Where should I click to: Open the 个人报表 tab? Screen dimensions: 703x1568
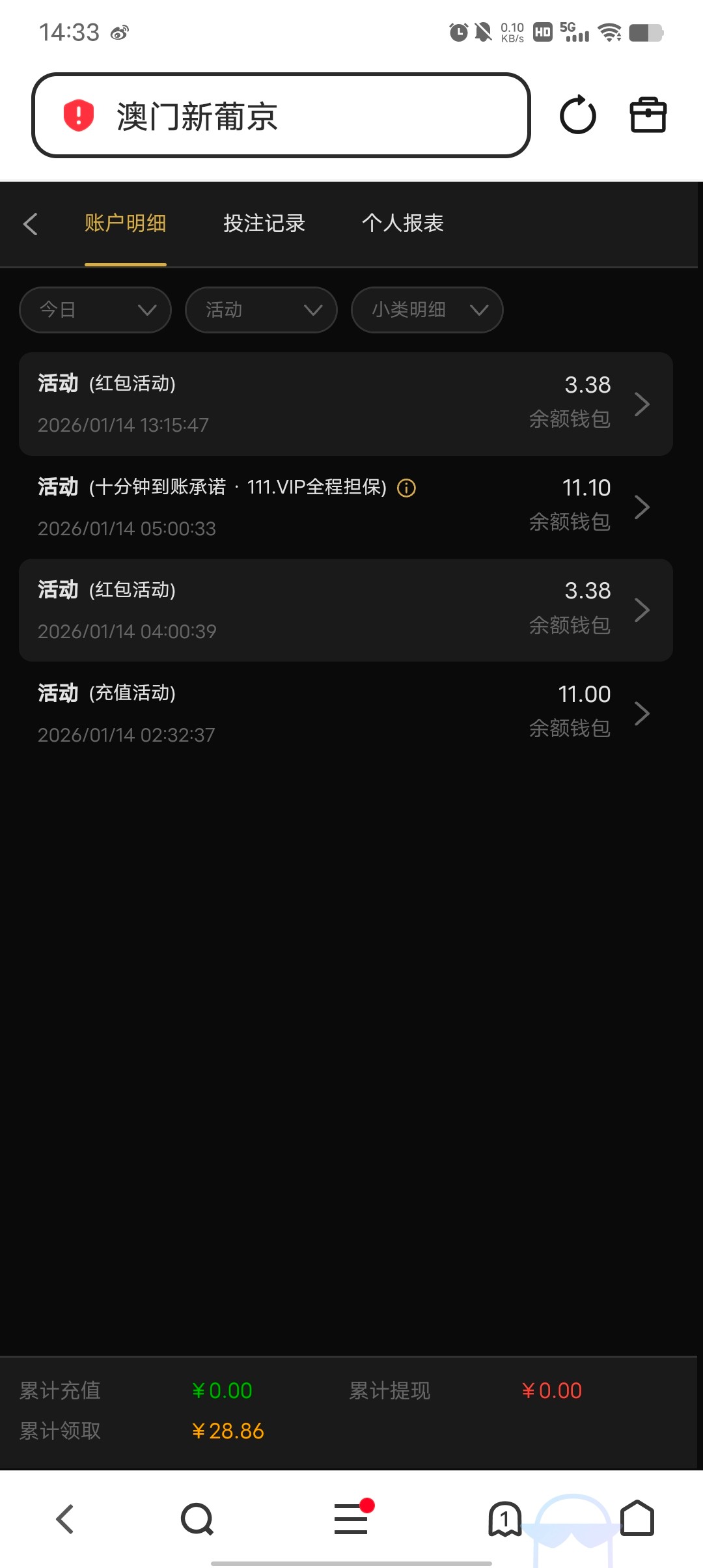pos(404,223)
